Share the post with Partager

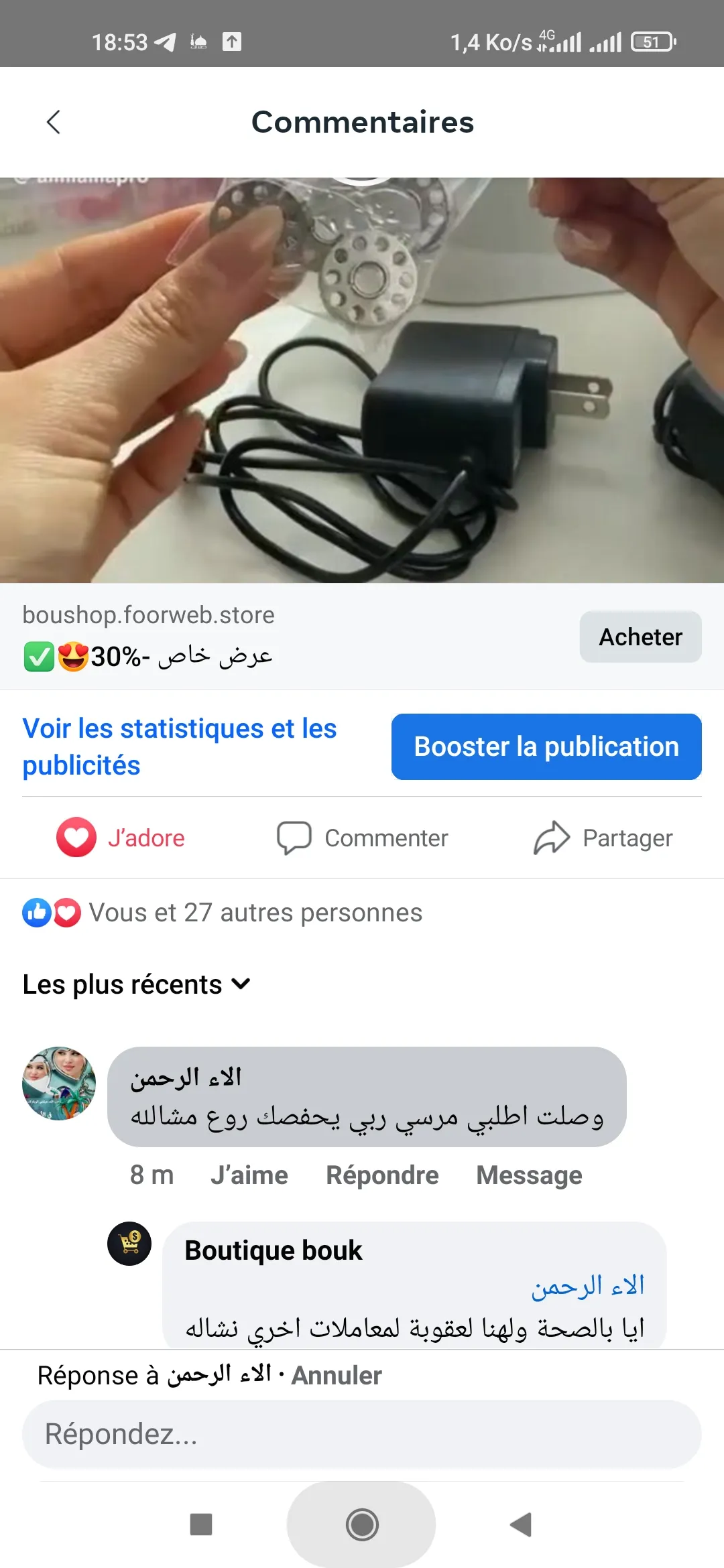click(x=603, y=838)
